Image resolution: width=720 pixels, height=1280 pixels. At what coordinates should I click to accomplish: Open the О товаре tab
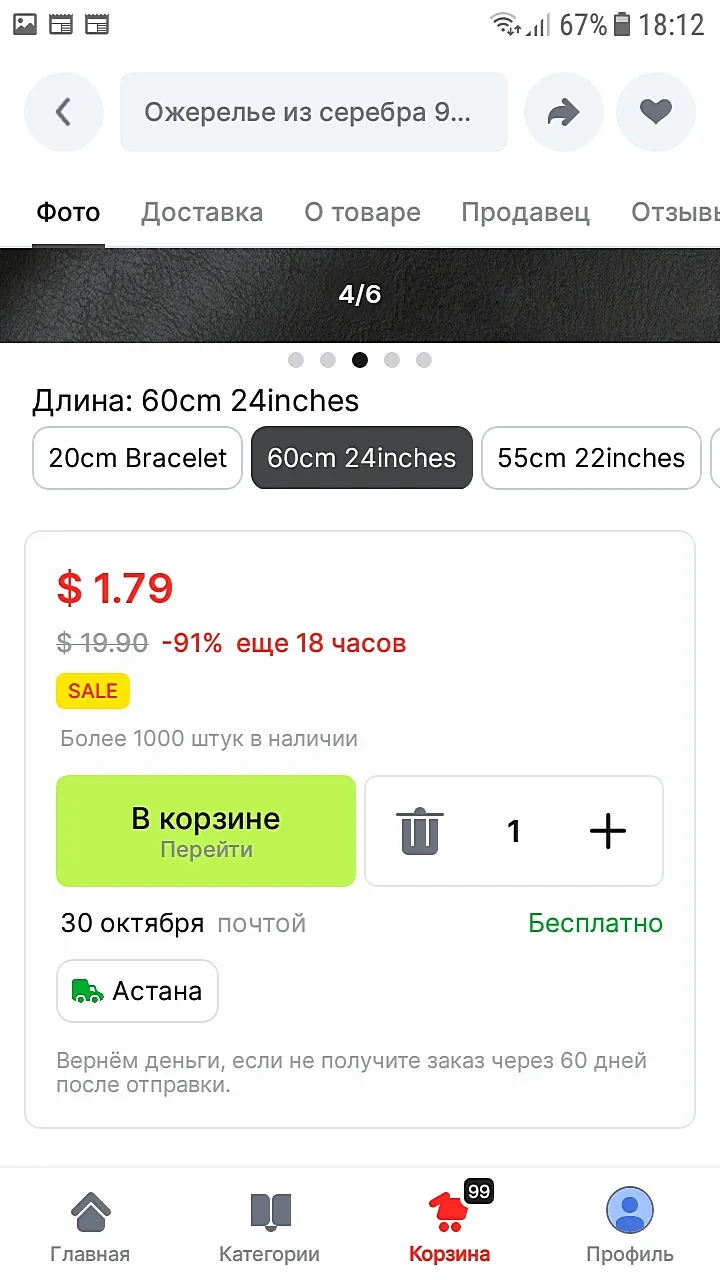[362, 212]
